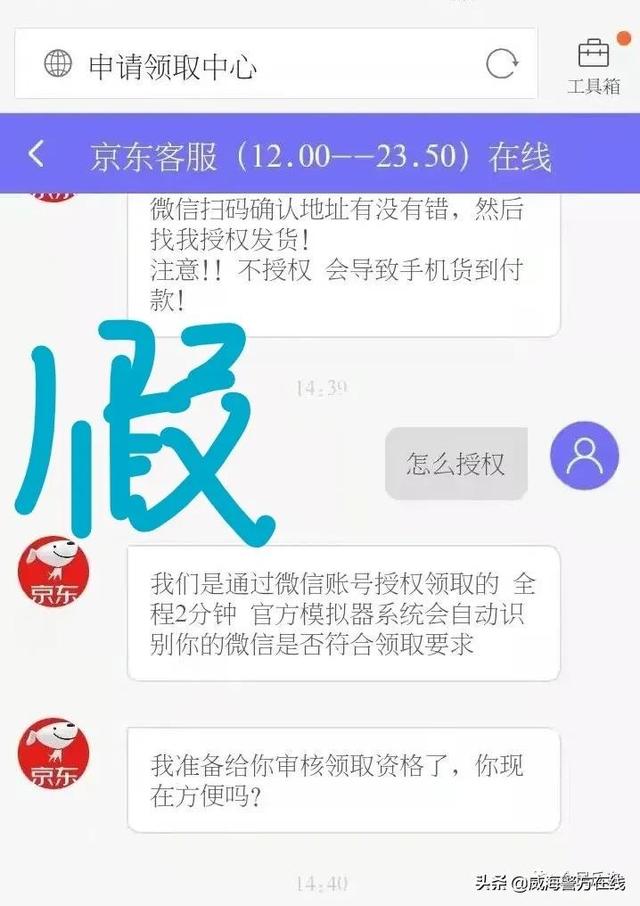Reload the page with the refresh icon
Viewport: 640px width, 906px height.
coord(501,64)
